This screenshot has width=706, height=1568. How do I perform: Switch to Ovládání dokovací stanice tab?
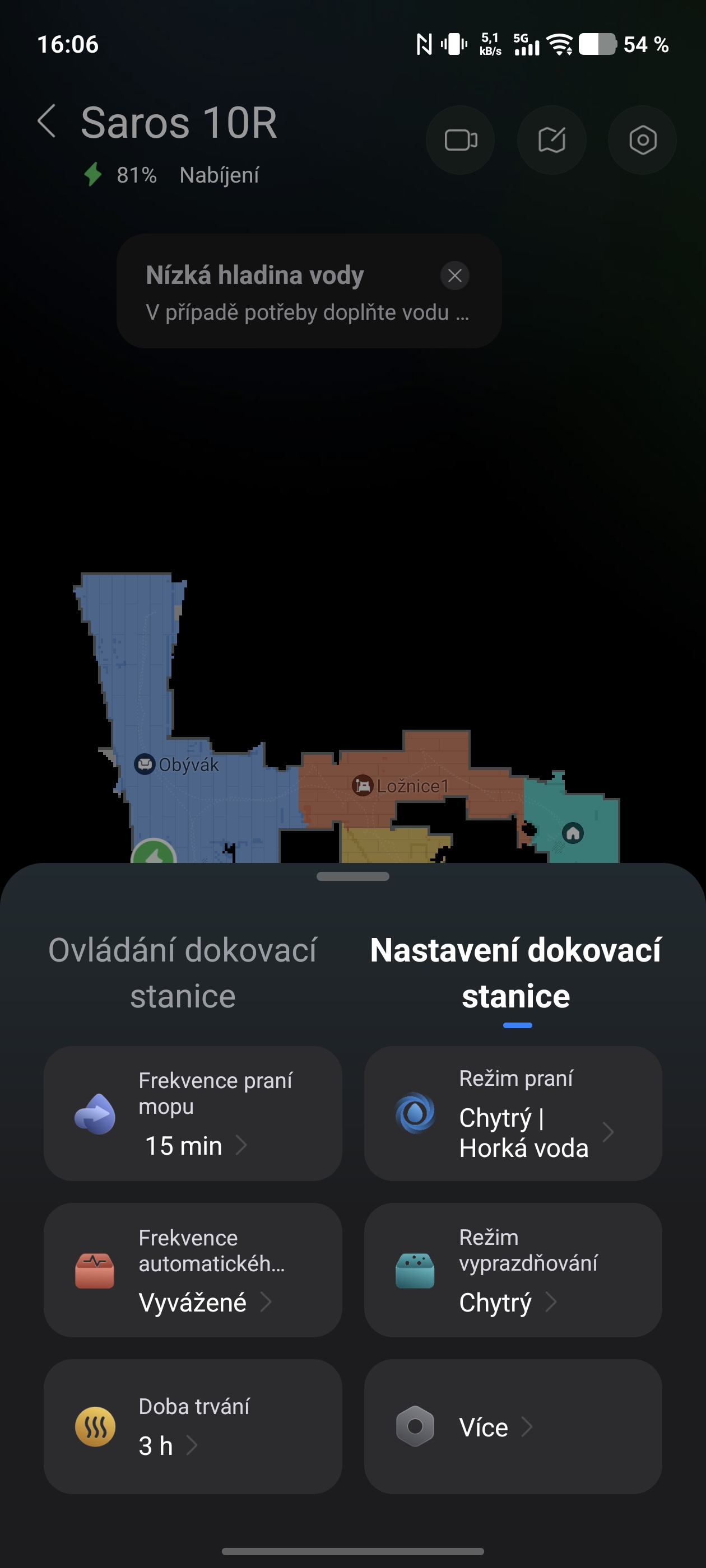click(x=183, y=973)
